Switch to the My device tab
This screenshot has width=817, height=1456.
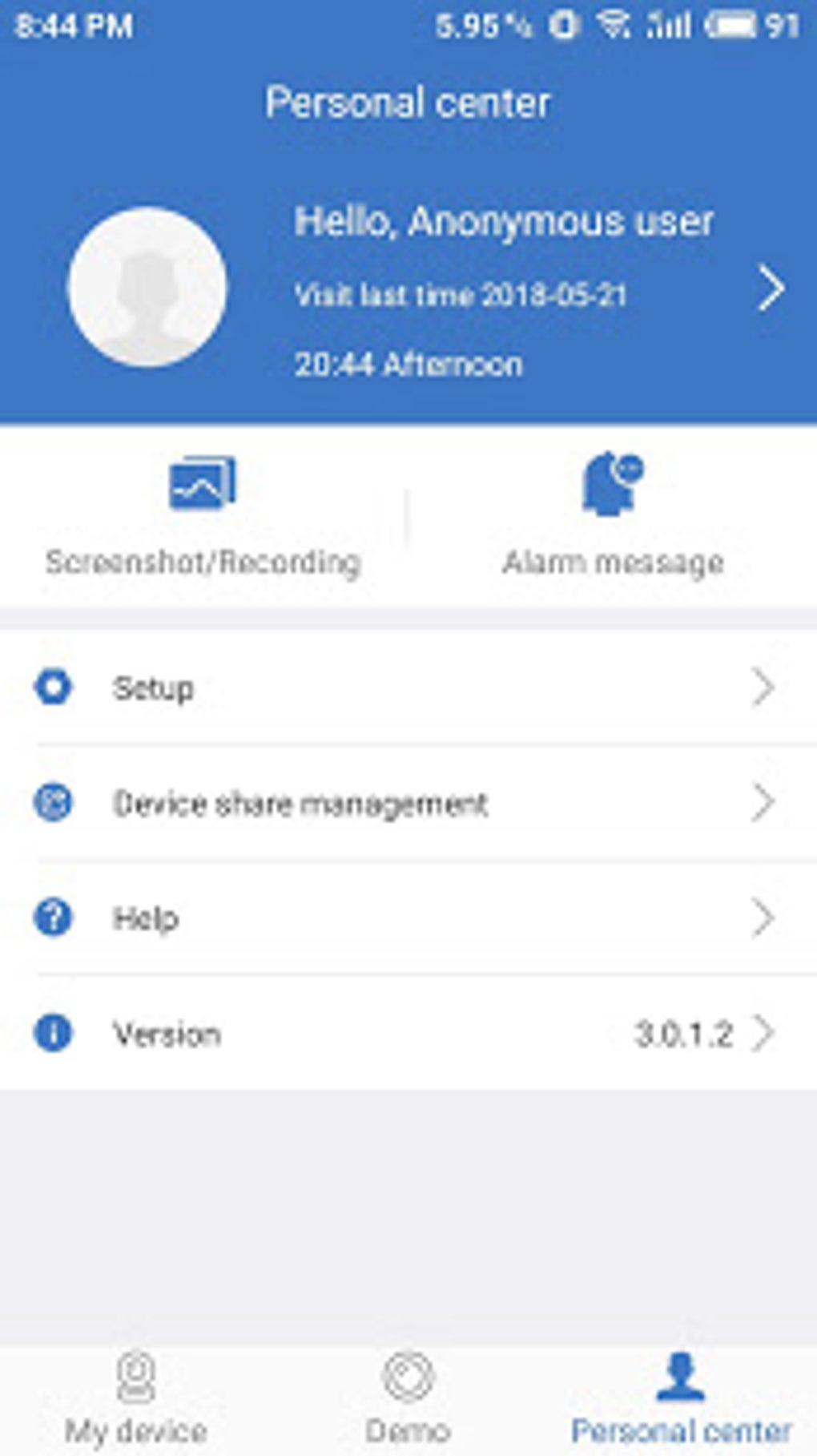pos(136,1399)
